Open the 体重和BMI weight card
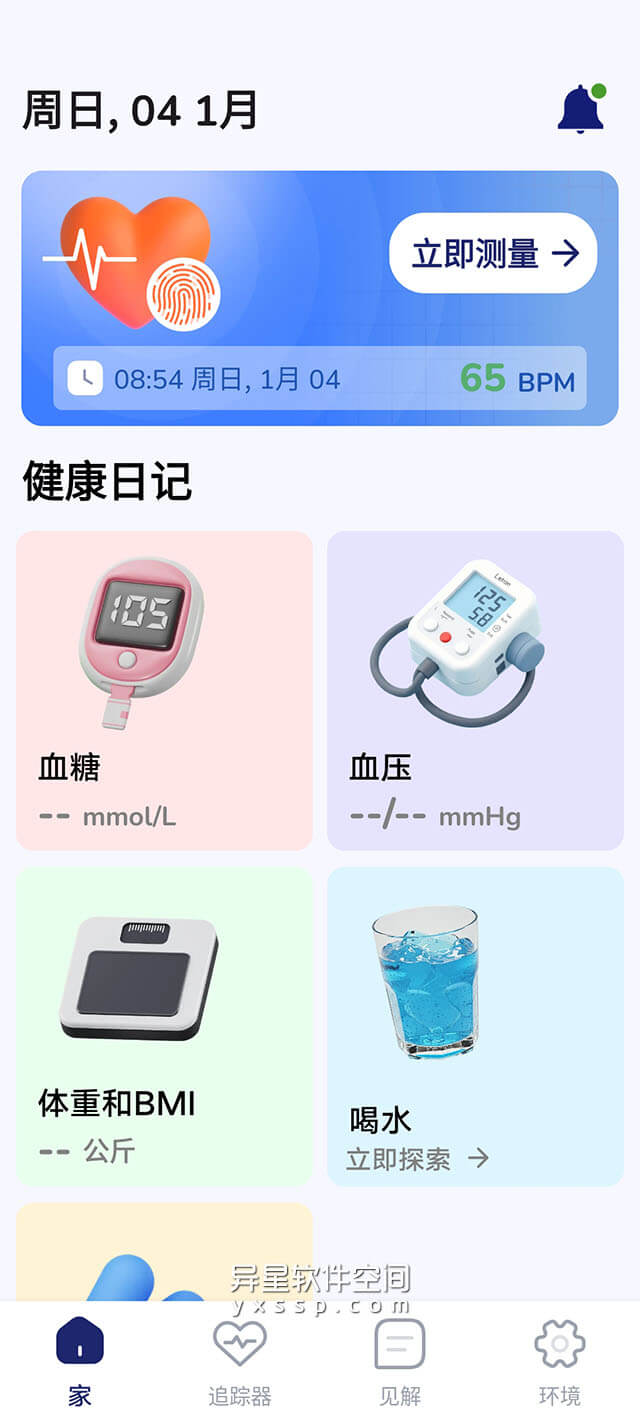 pos(164,1026)
